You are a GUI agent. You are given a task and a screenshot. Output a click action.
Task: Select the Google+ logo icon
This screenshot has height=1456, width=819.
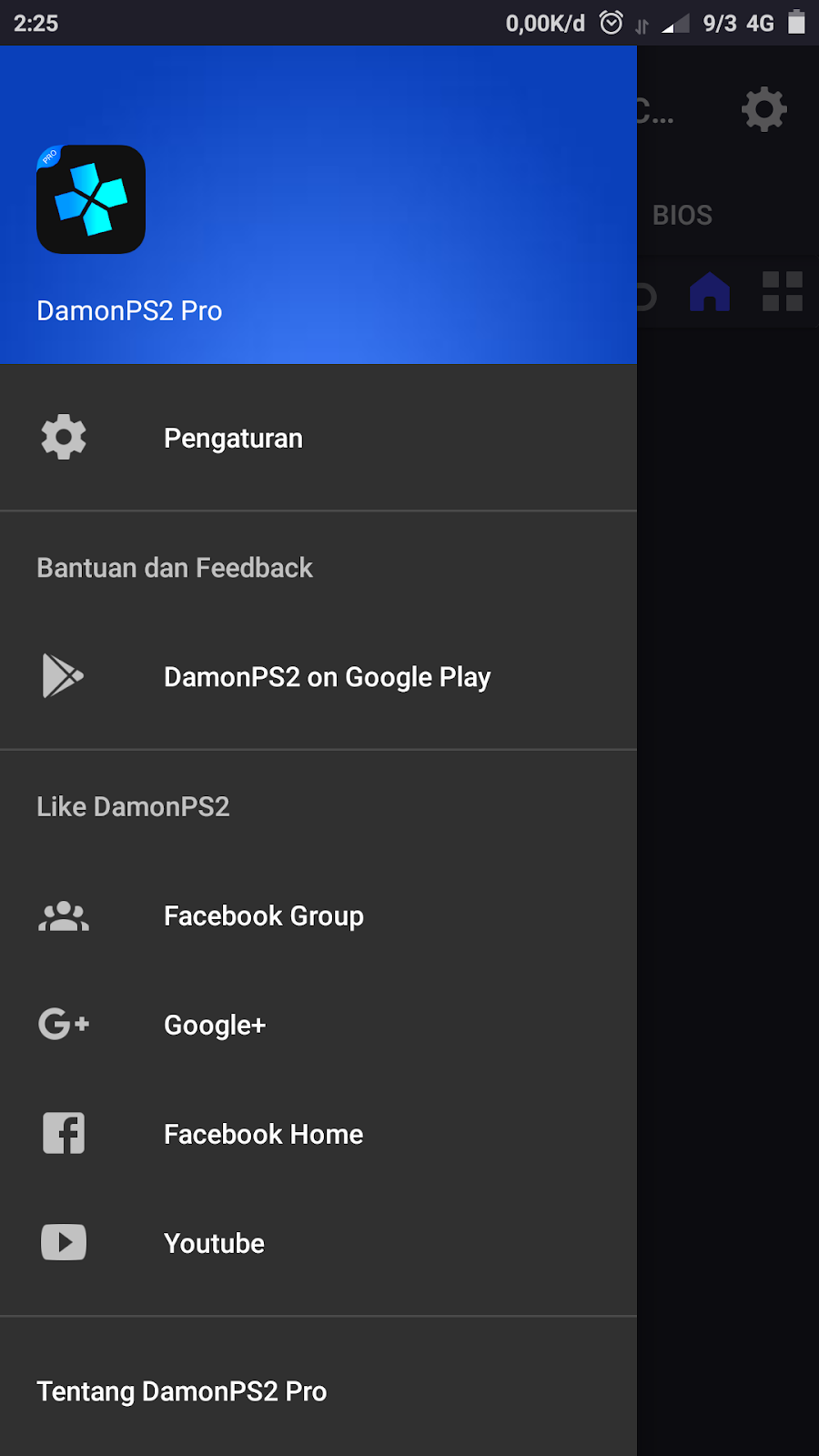(x=62, y=1024)
